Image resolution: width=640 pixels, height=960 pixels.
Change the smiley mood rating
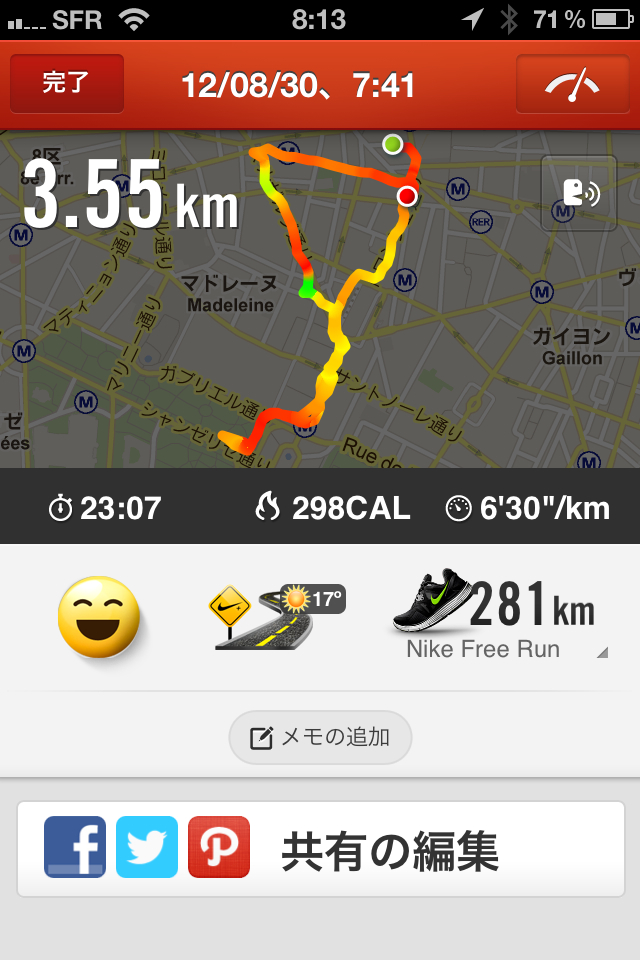coord(97,617)
